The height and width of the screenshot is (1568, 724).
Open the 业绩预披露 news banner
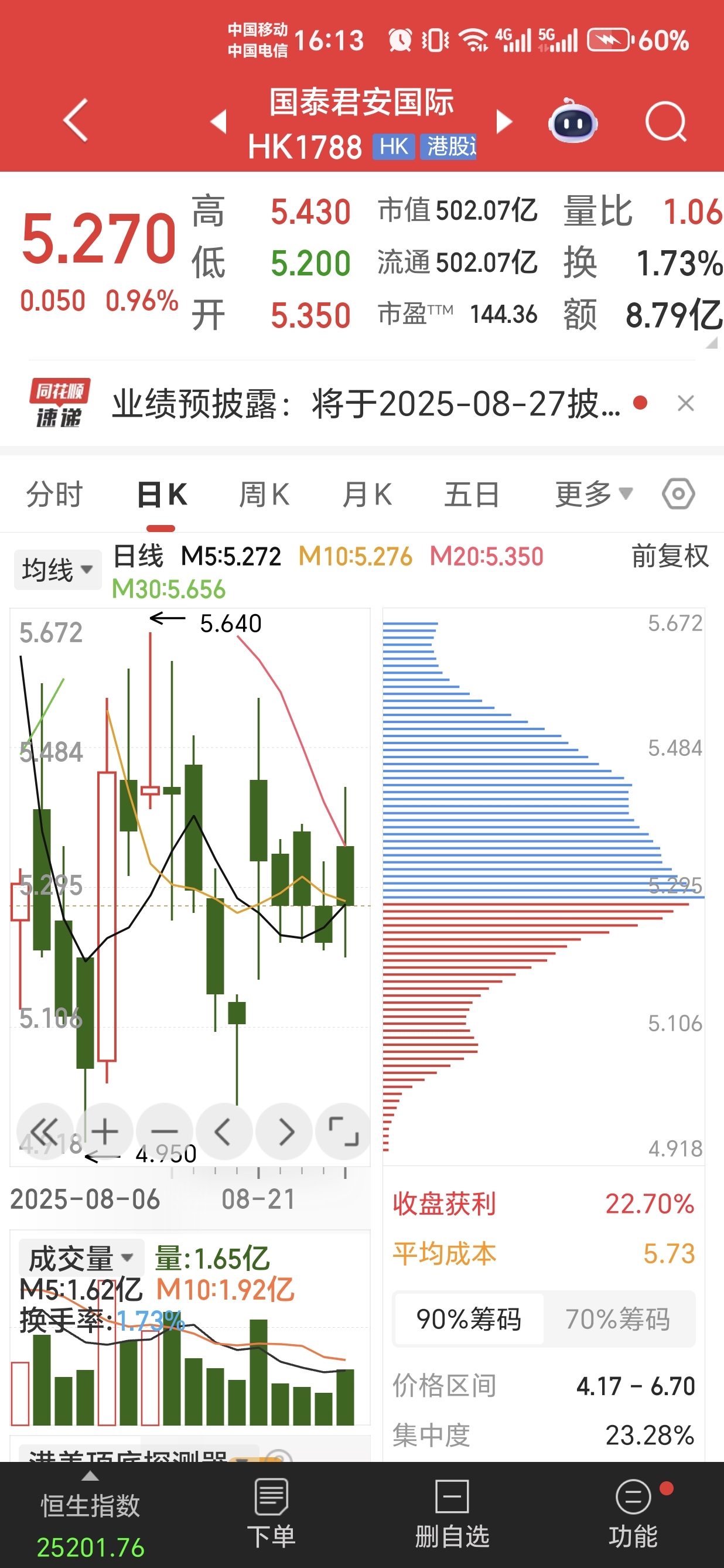pos(366,404)
